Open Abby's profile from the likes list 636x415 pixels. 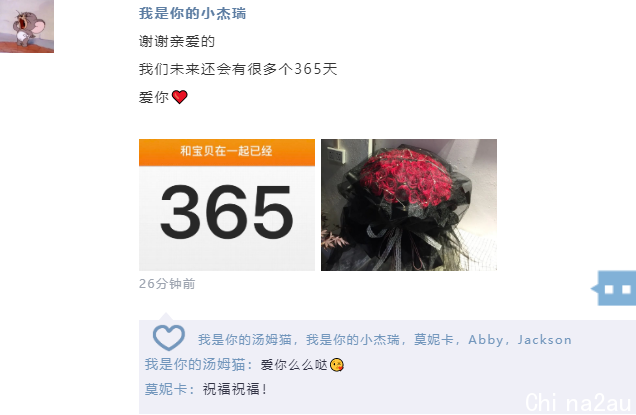click(486, 340)
